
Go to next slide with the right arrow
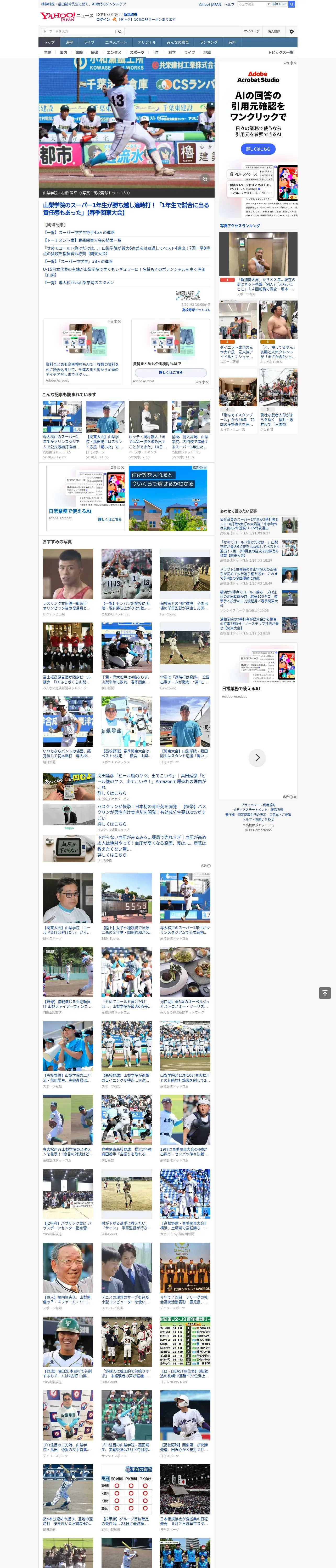click(x=257, y=758)
